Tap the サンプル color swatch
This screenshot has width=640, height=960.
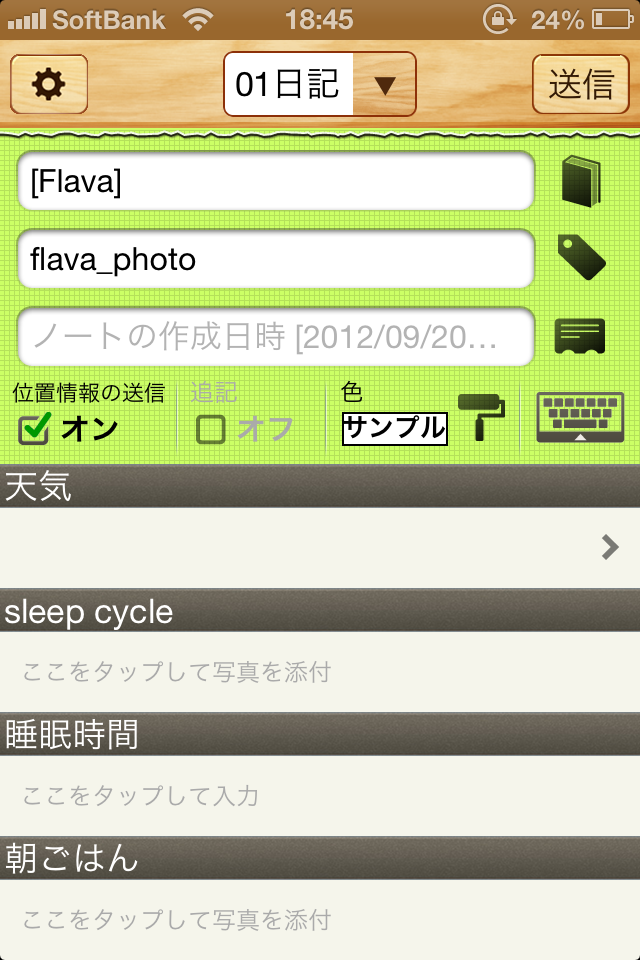pyautogui.click(x=394, y=428)
